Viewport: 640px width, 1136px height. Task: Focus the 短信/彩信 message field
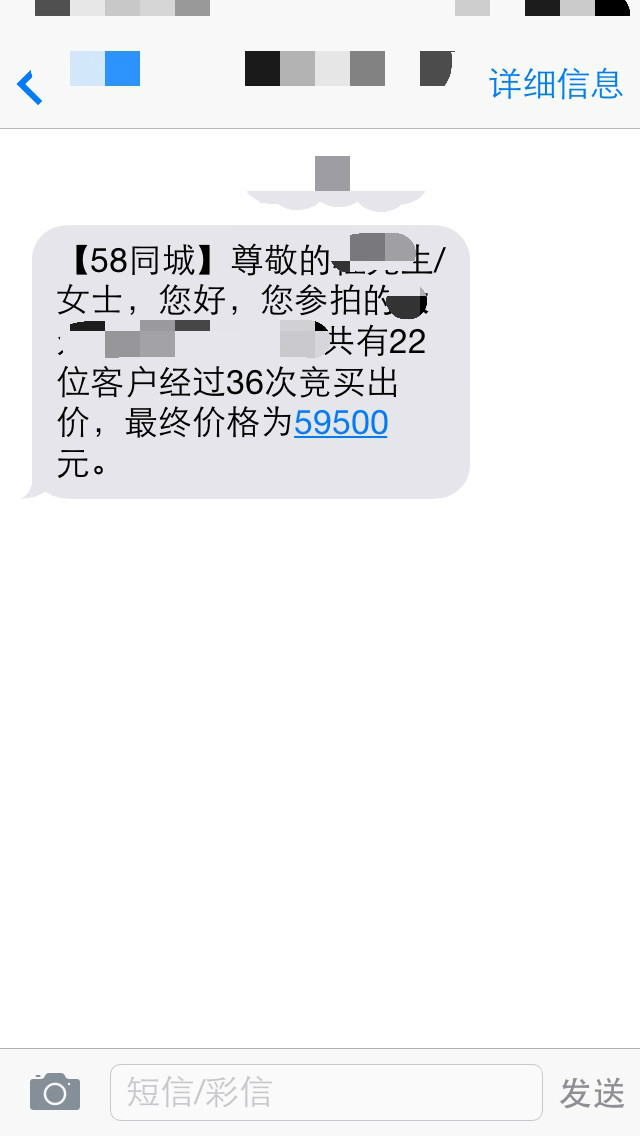[x=325, y=1092]
